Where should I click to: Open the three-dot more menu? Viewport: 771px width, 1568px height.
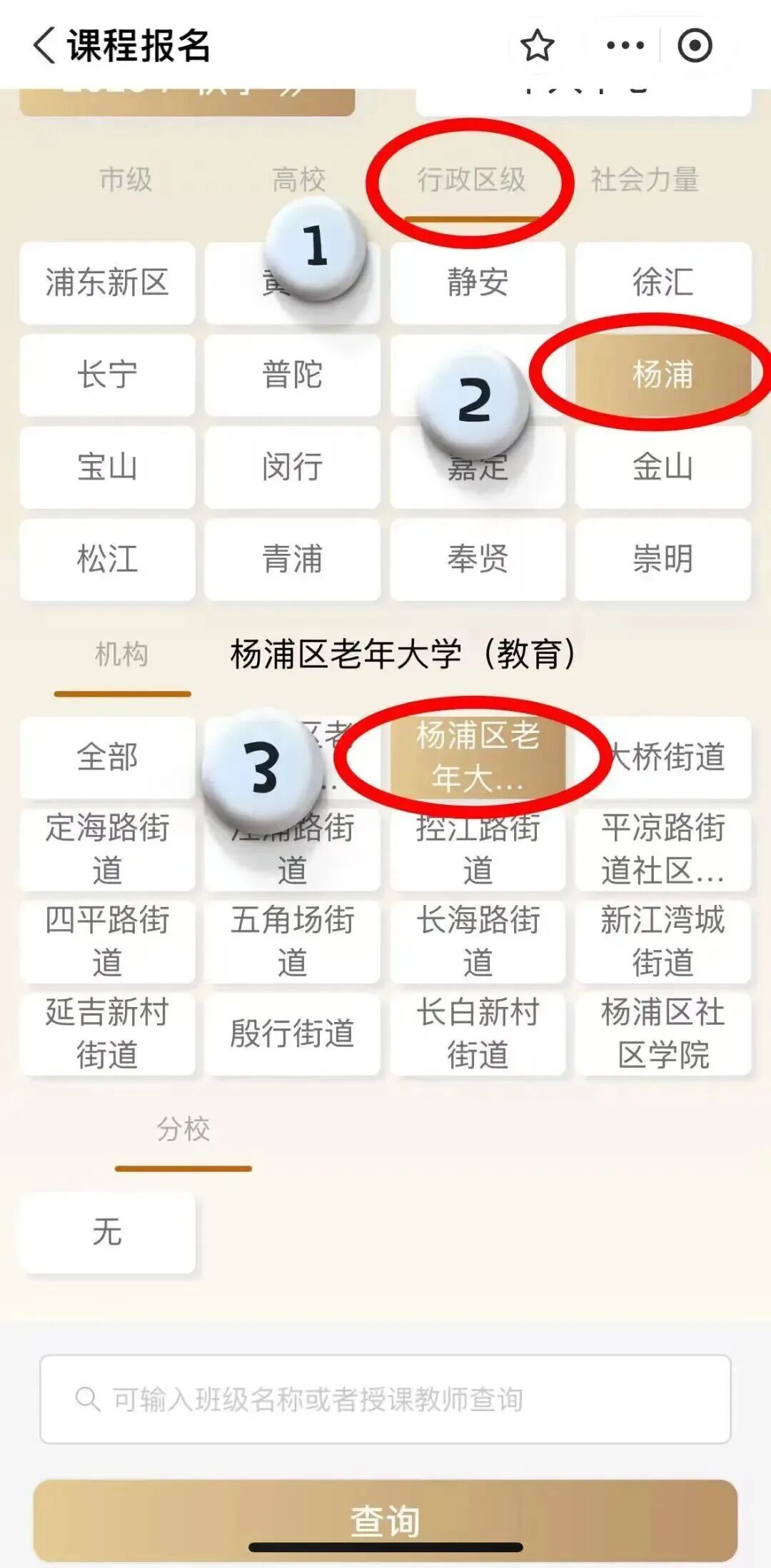point(625,46)
